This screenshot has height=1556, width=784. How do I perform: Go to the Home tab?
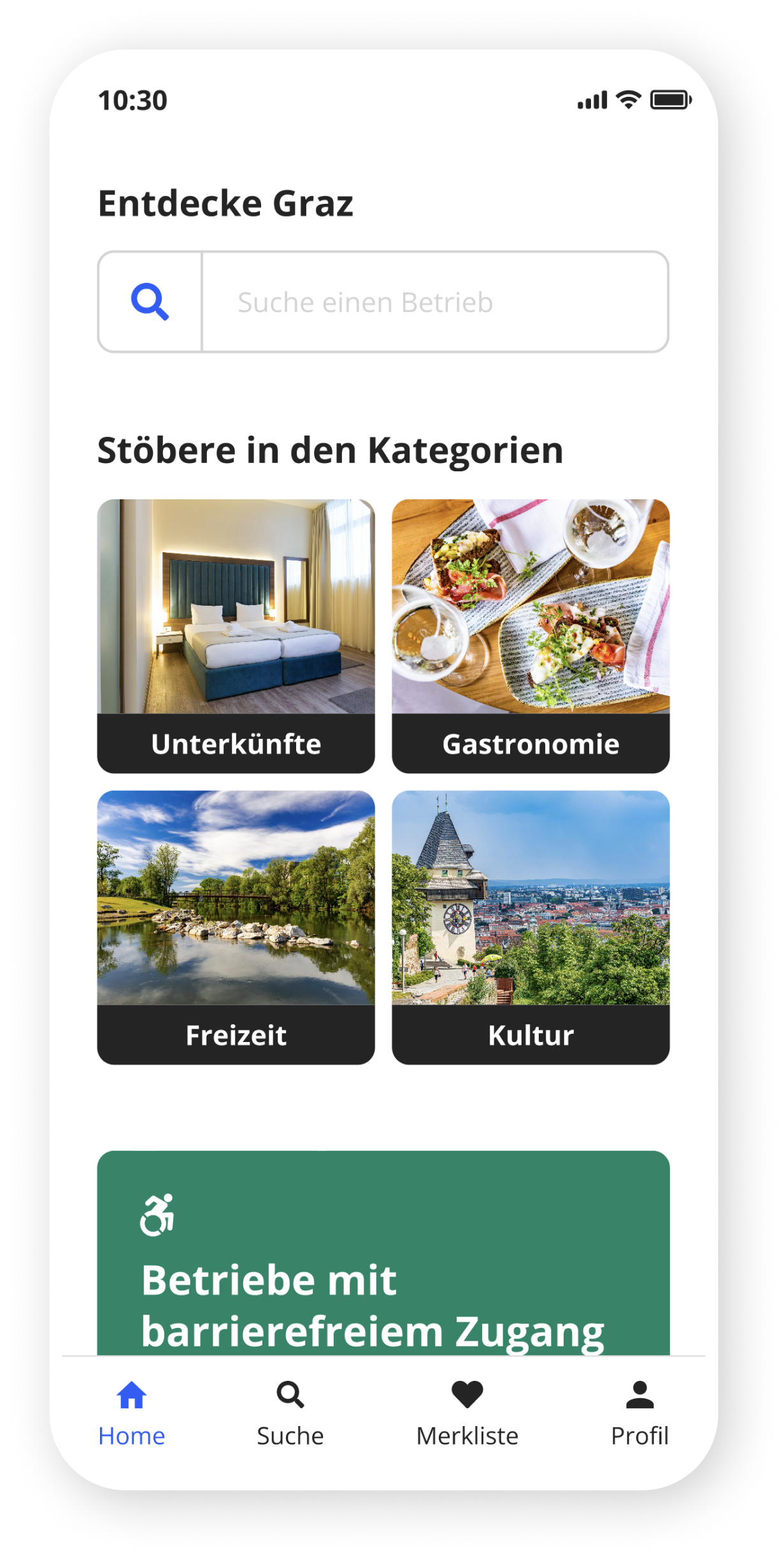pyautogui.click(x=132, y=1413)
